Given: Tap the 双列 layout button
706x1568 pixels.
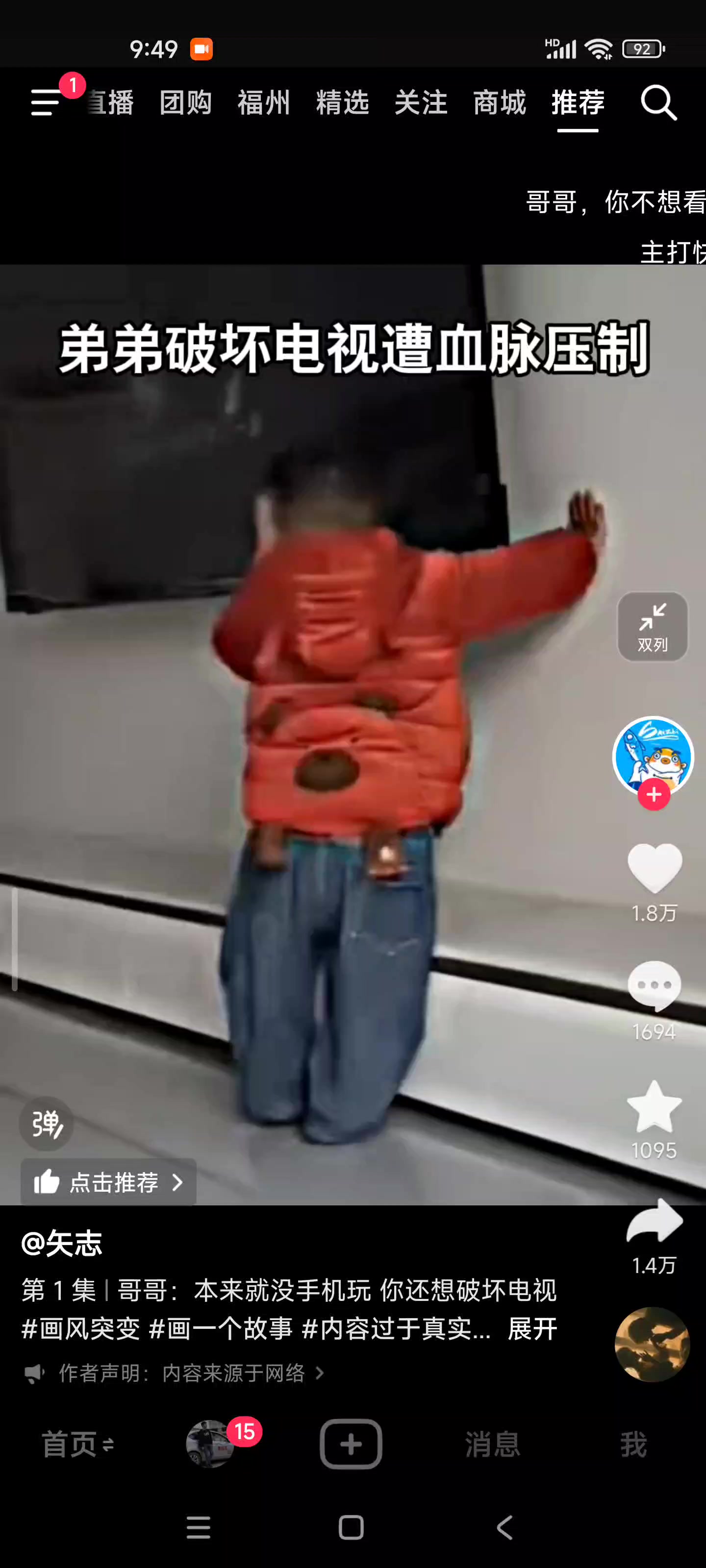Looking at the screenshot, I should coord(653,626).
